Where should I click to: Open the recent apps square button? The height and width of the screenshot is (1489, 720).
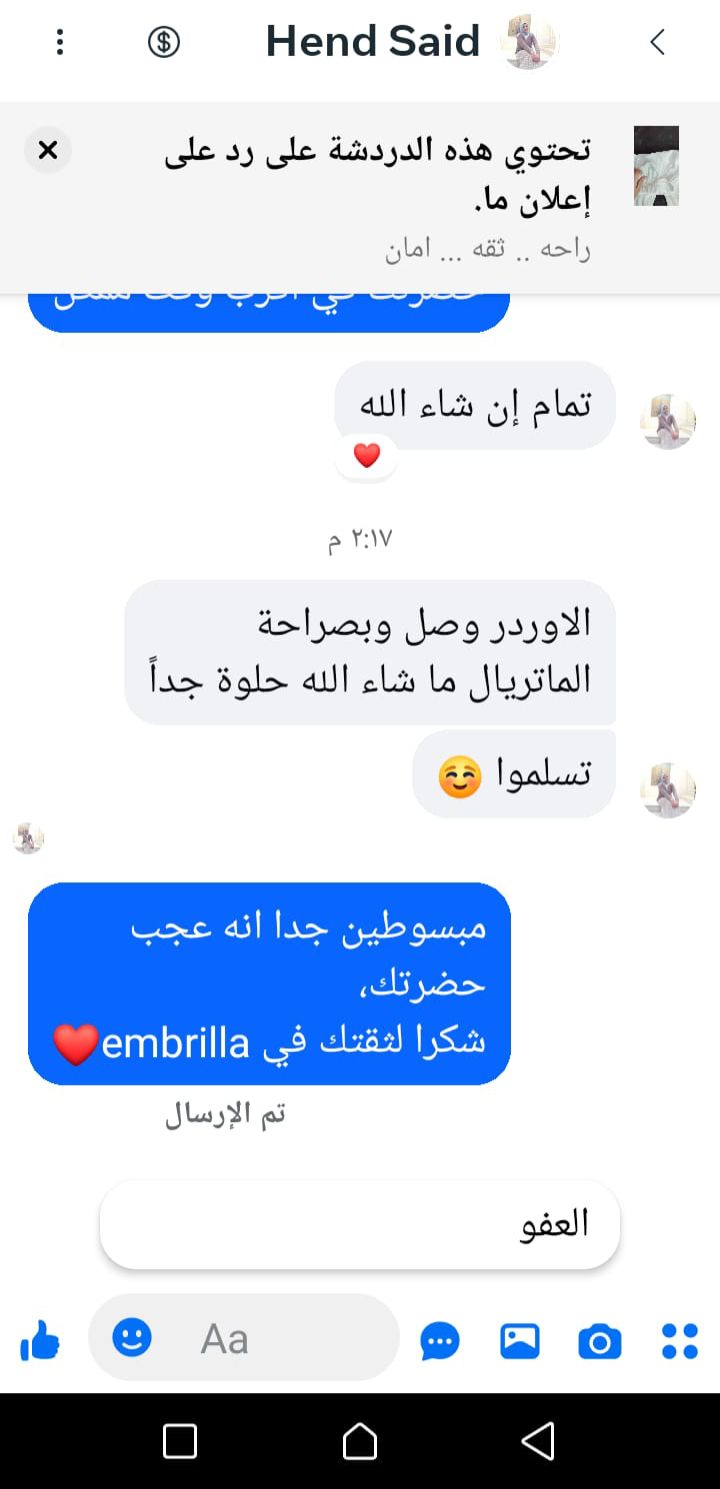[180, 1441]
